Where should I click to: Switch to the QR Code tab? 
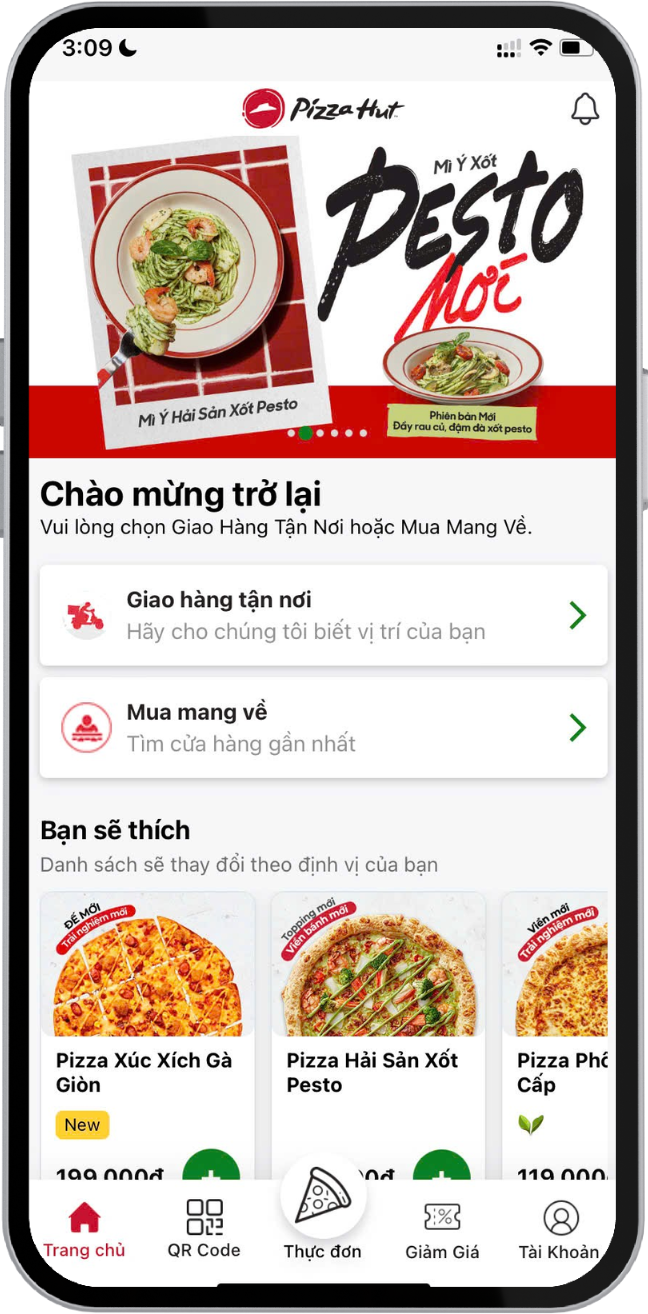204,1230
